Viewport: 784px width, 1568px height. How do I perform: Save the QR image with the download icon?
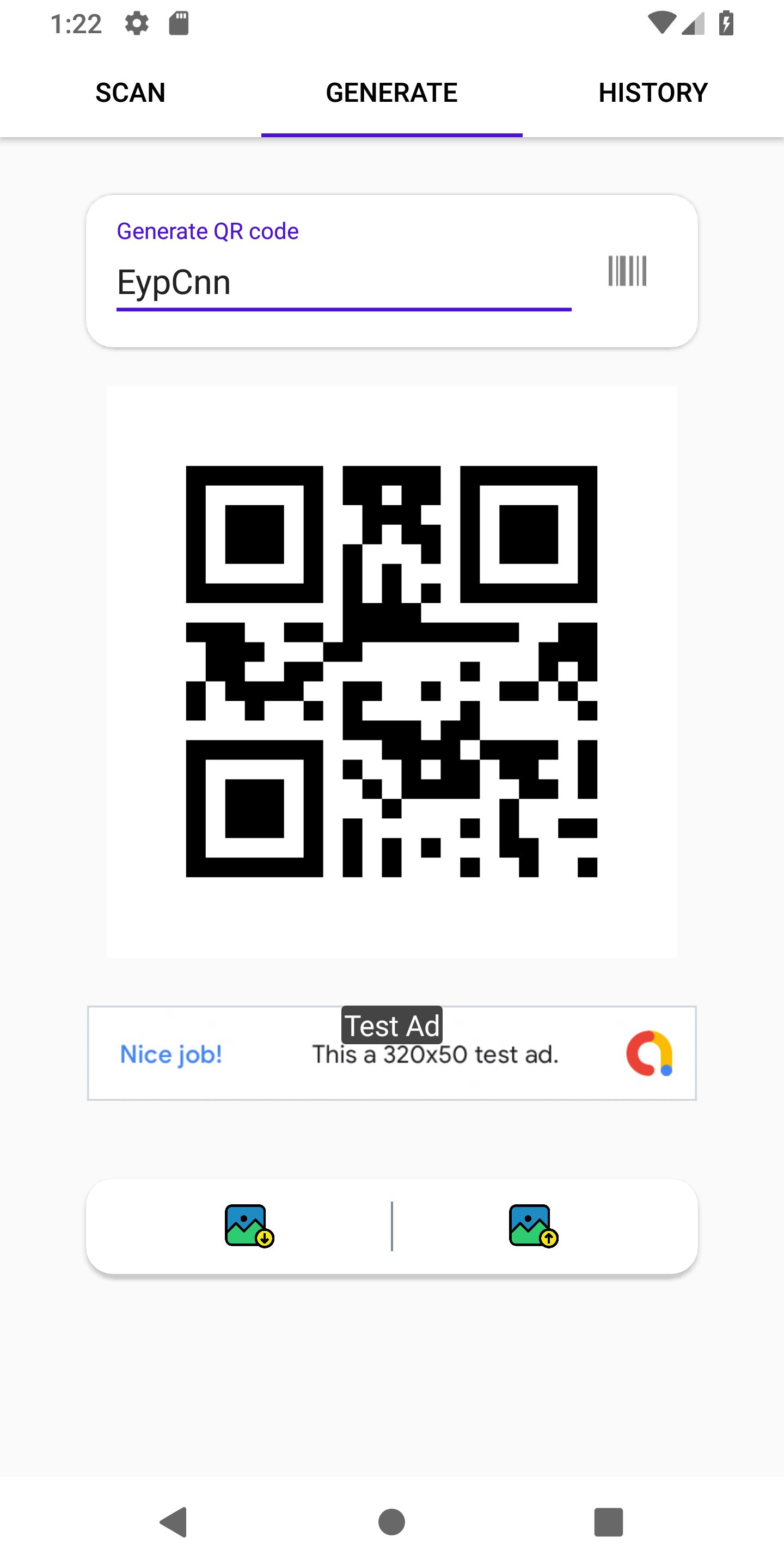[249, 1226]
